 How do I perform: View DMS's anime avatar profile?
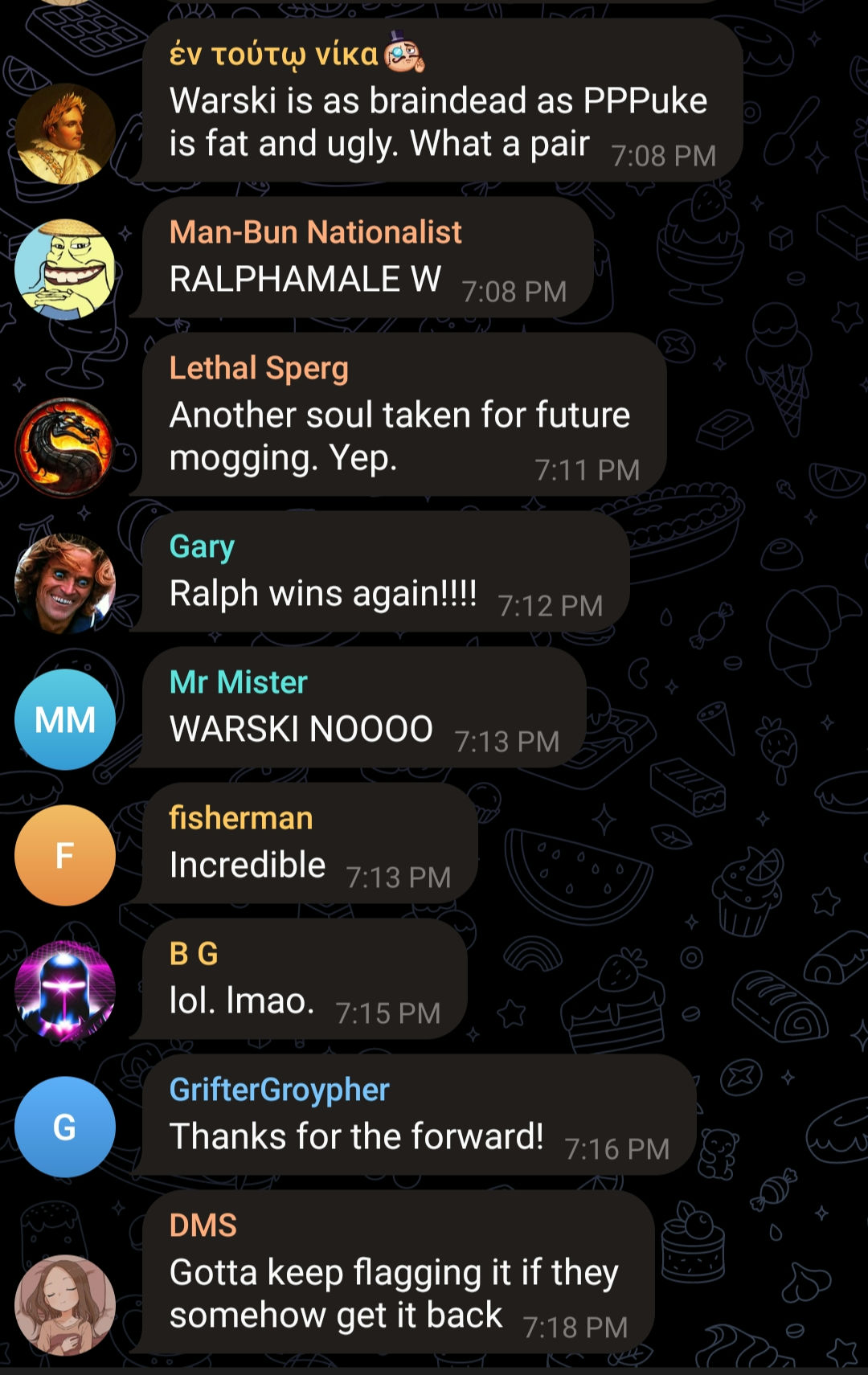click(x=64, y=1303)
